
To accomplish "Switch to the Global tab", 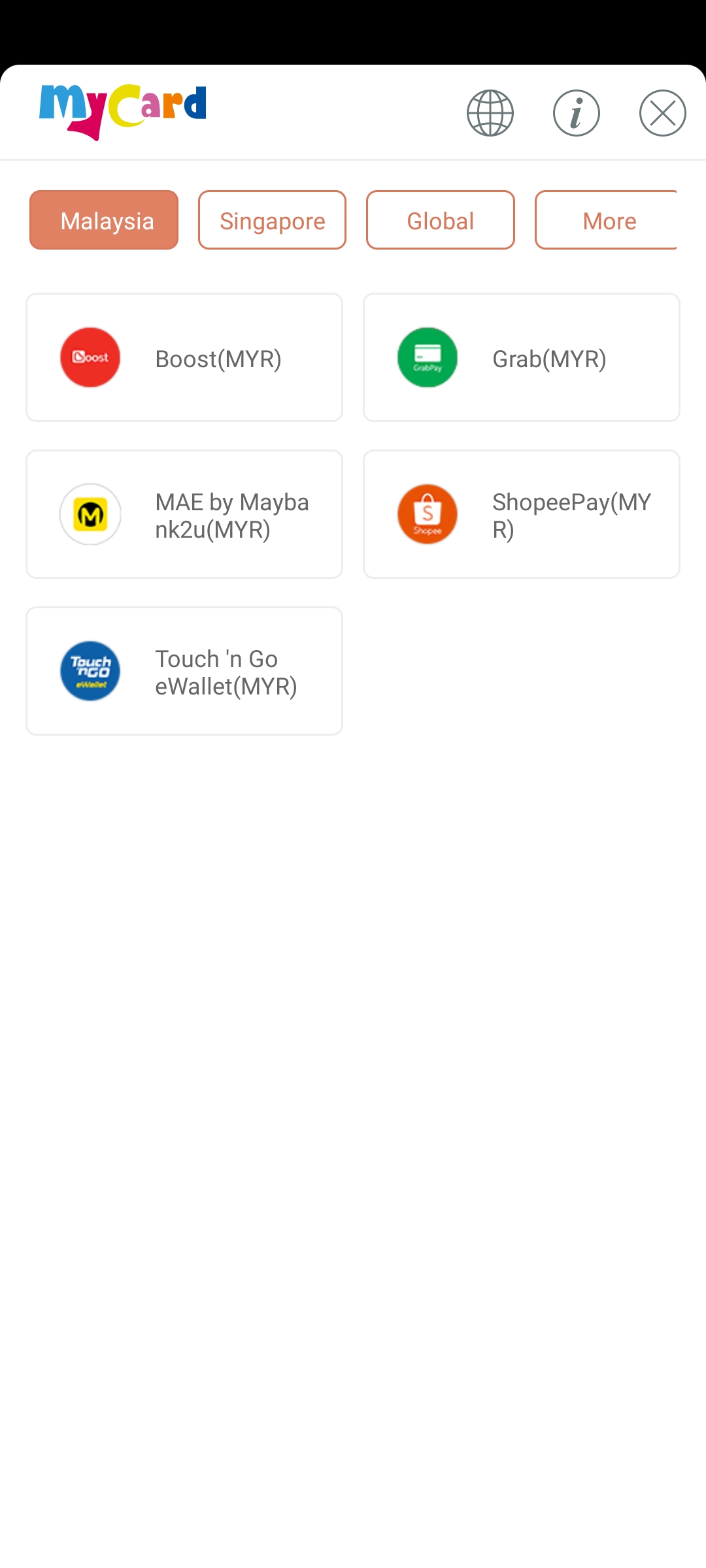I will pyautogui.click(x=440, y=220).
